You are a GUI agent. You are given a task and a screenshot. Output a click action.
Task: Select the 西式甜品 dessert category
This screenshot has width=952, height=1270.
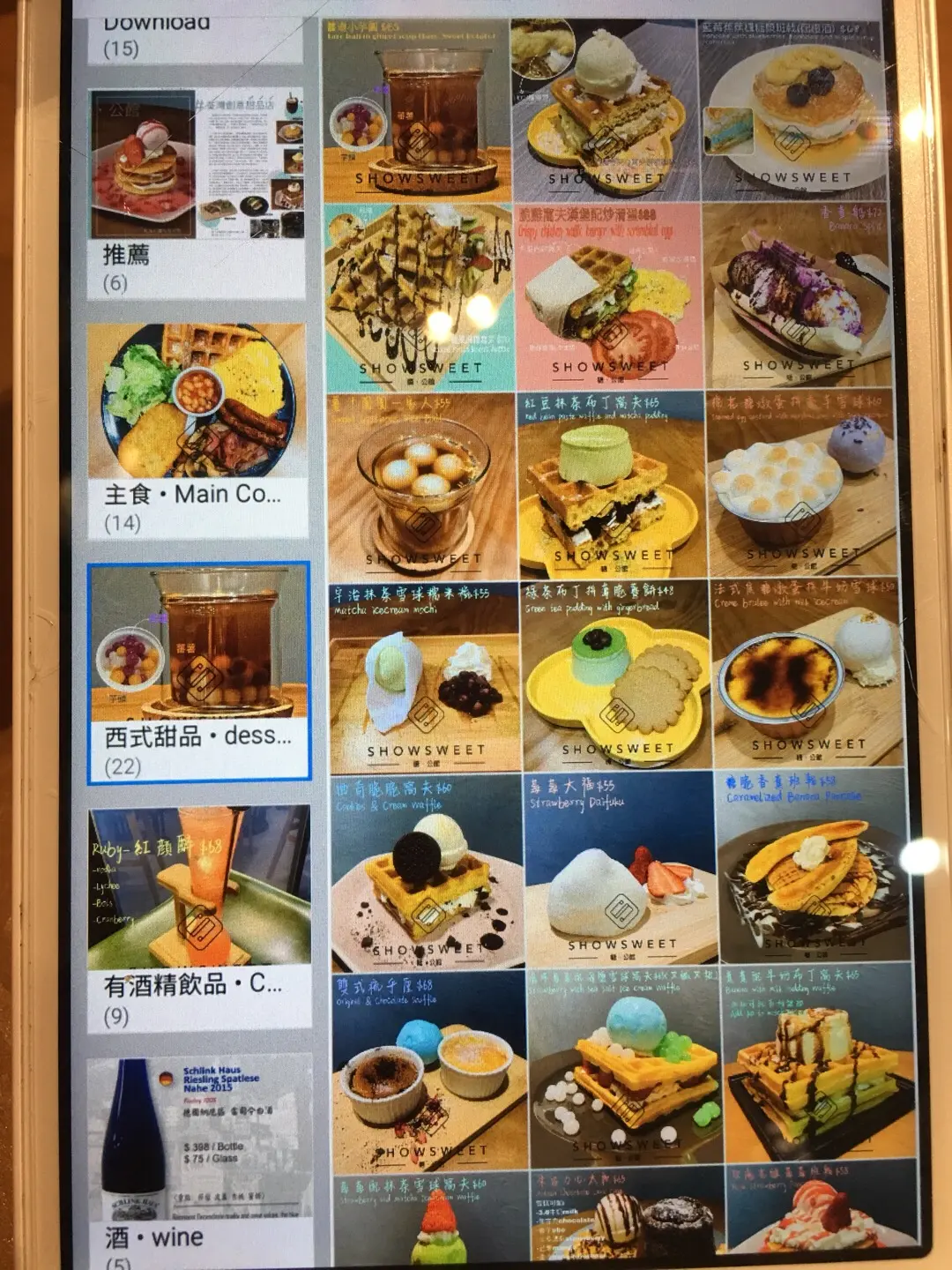tap(198, 672)
